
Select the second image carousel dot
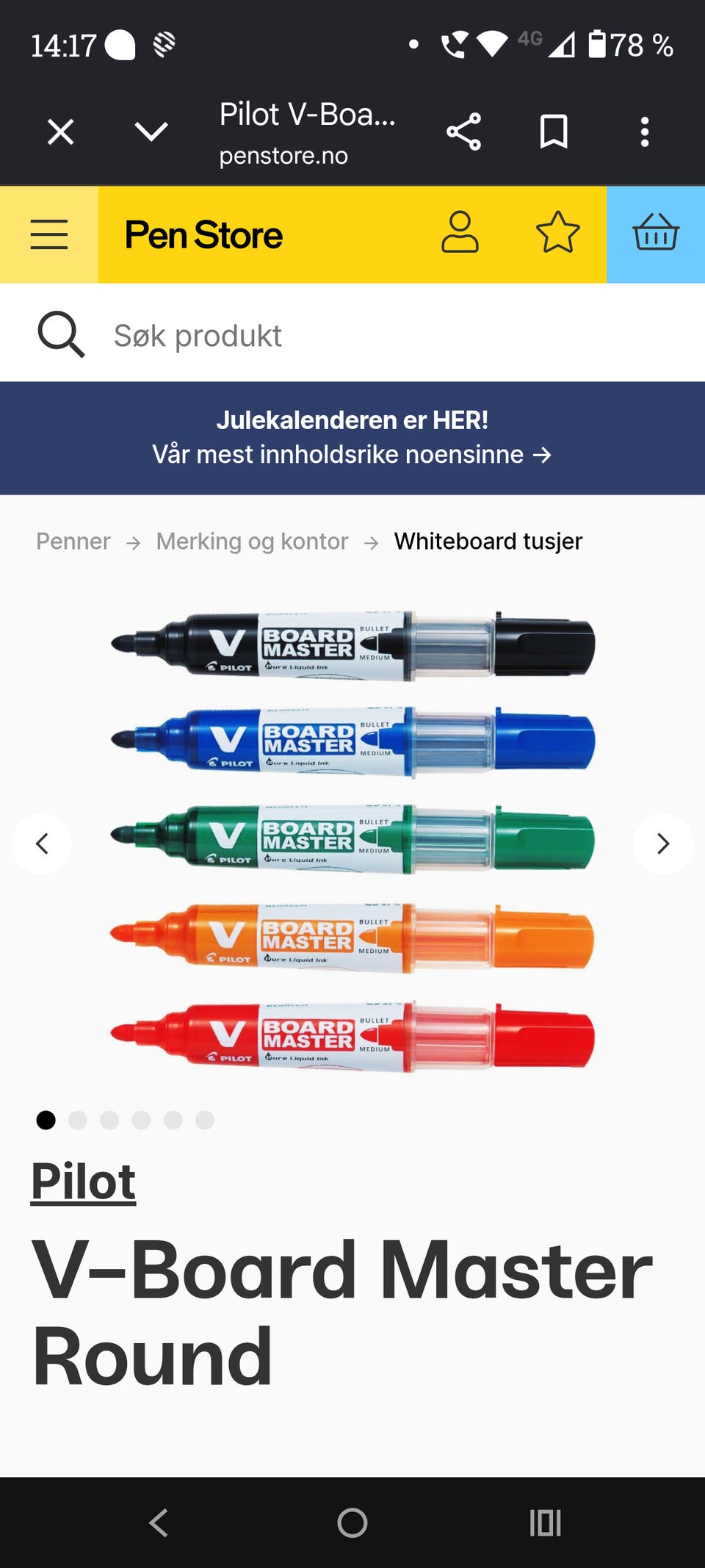point(78,1120)
